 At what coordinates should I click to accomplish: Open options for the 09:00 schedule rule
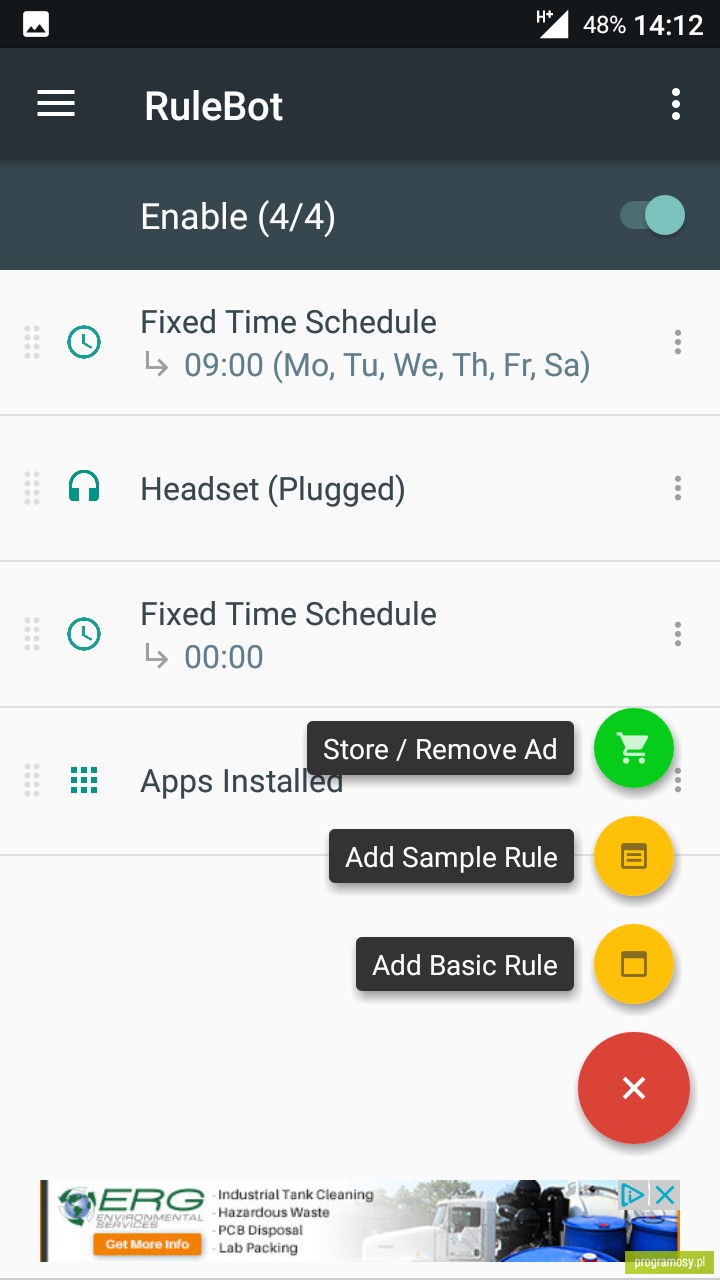tap(678, 342)
